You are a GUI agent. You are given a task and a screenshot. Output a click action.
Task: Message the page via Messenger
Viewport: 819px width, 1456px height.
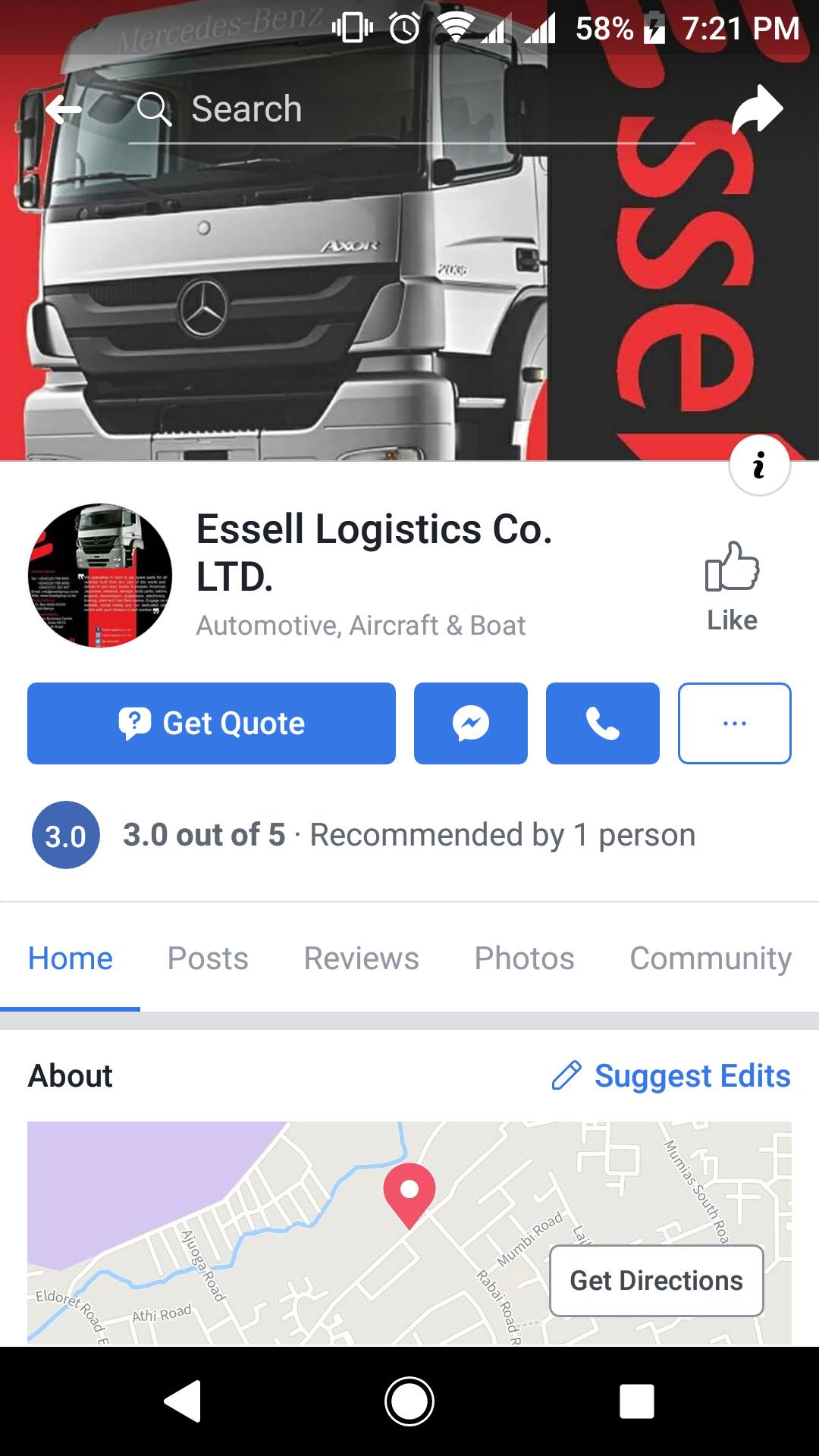click(471, 723)
